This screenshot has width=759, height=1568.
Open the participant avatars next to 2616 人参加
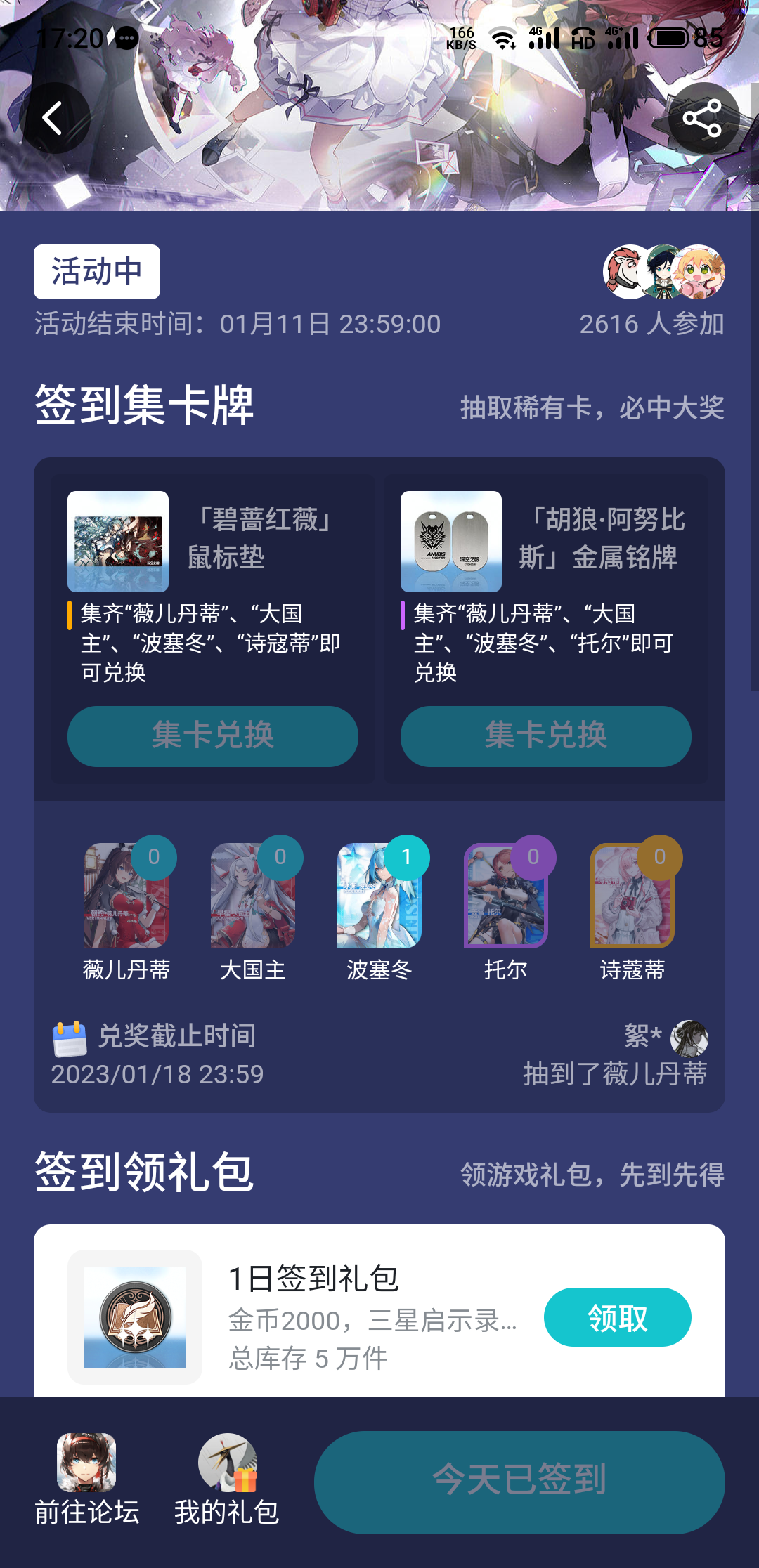pos(665,272)
